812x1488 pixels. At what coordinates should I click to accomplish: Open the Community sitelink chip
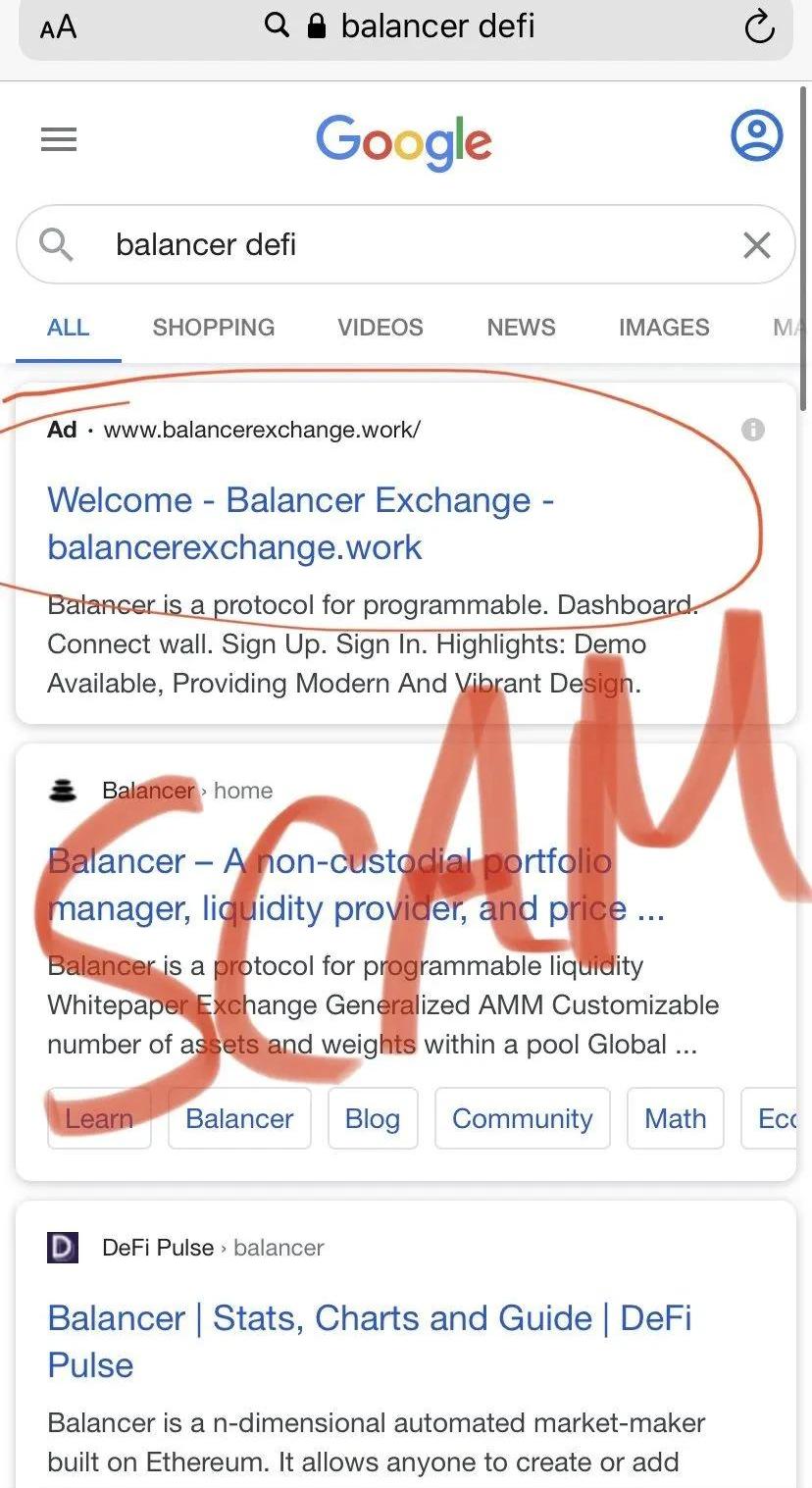coord(522,1118)
